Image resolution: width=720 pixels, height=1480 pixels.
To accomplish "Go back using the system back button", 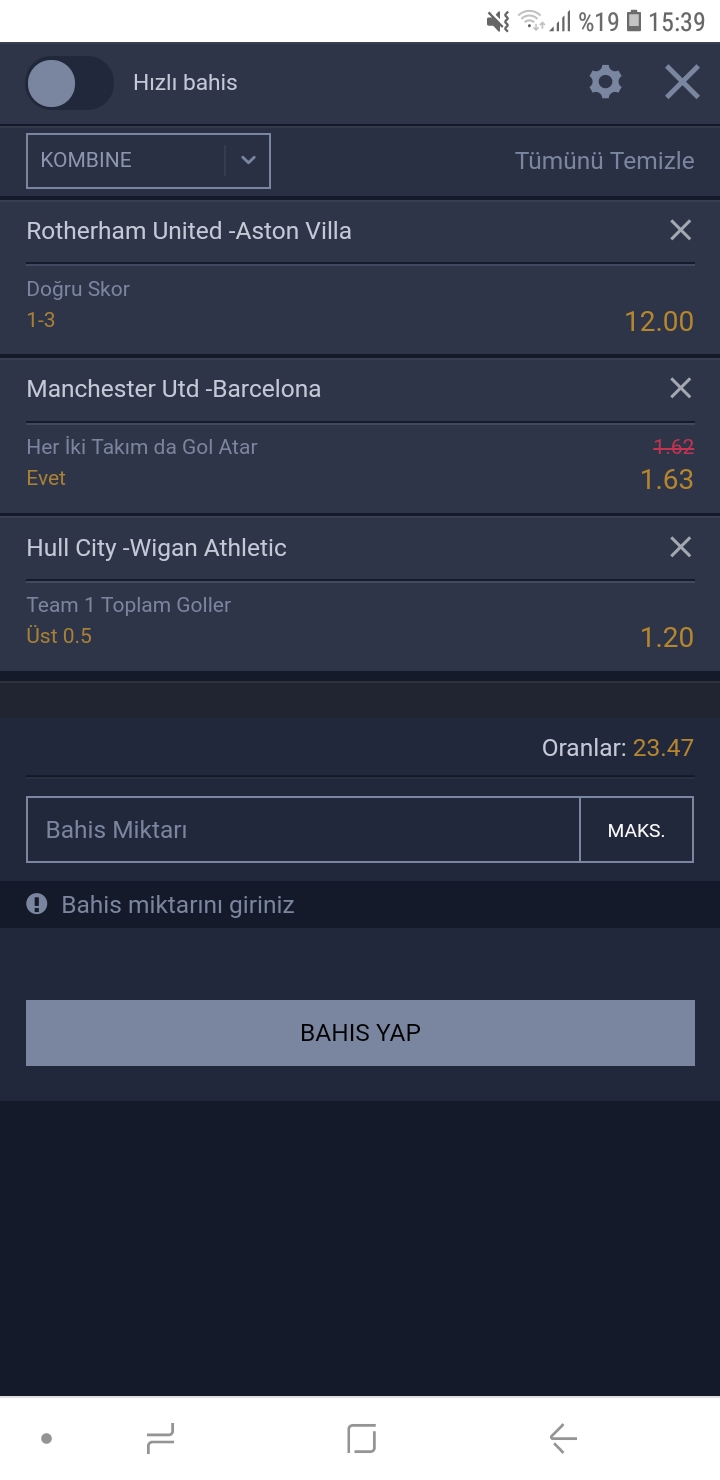I will 563,1439.
